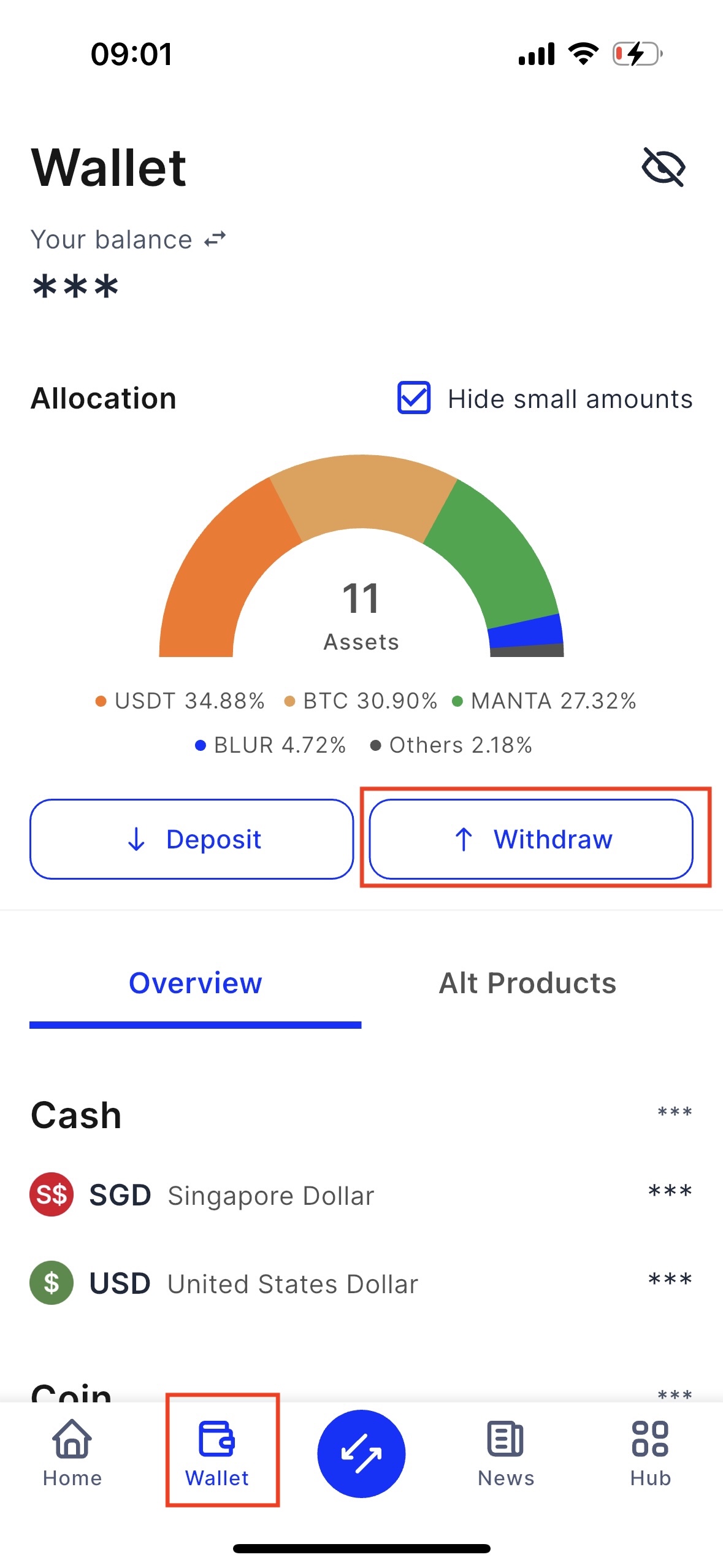This screenshot has width=723, height=1568.
Task: Uncheck Hide small amounts checkbox
Action: click(x=414, y=398)
